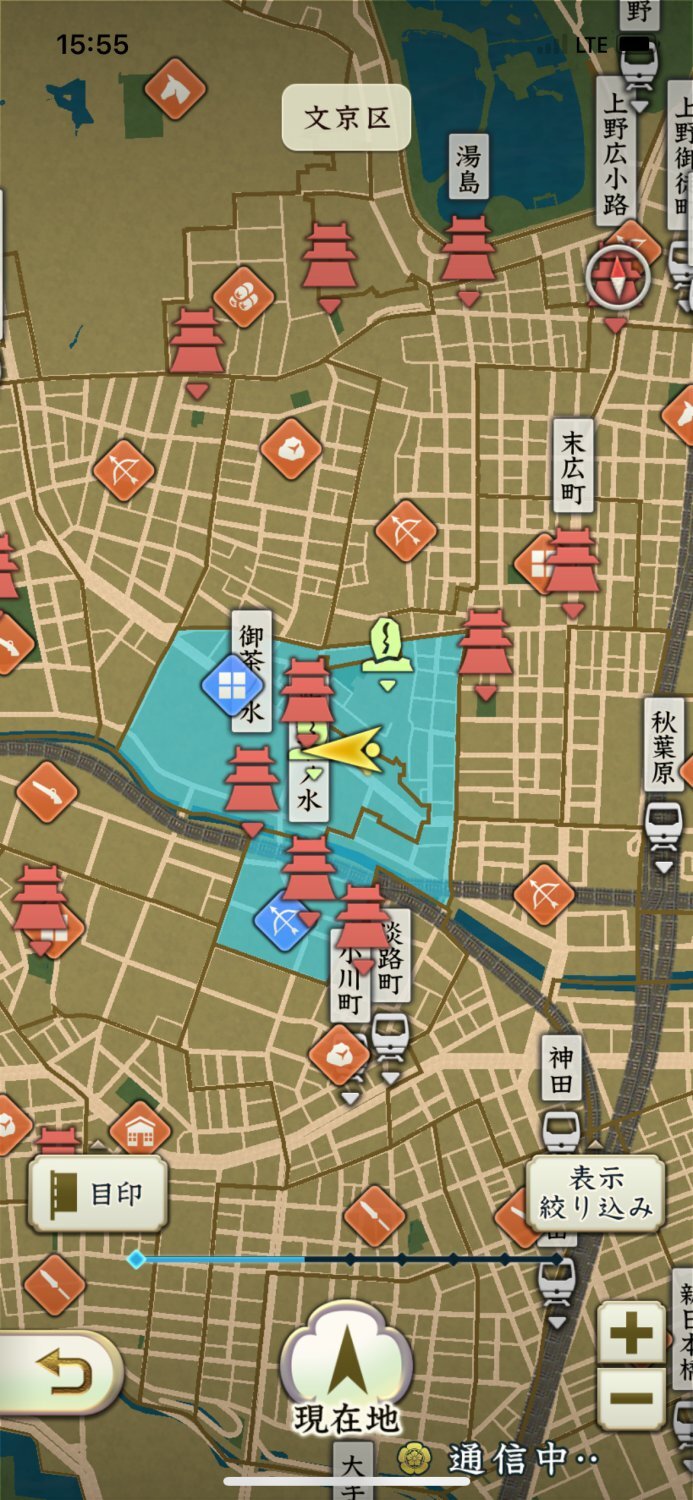Tap the blue grid diamond marker near 御茶ノ水
Image resolution: width=693 pixels, height=1500 pixels.
tap(232, 686)
